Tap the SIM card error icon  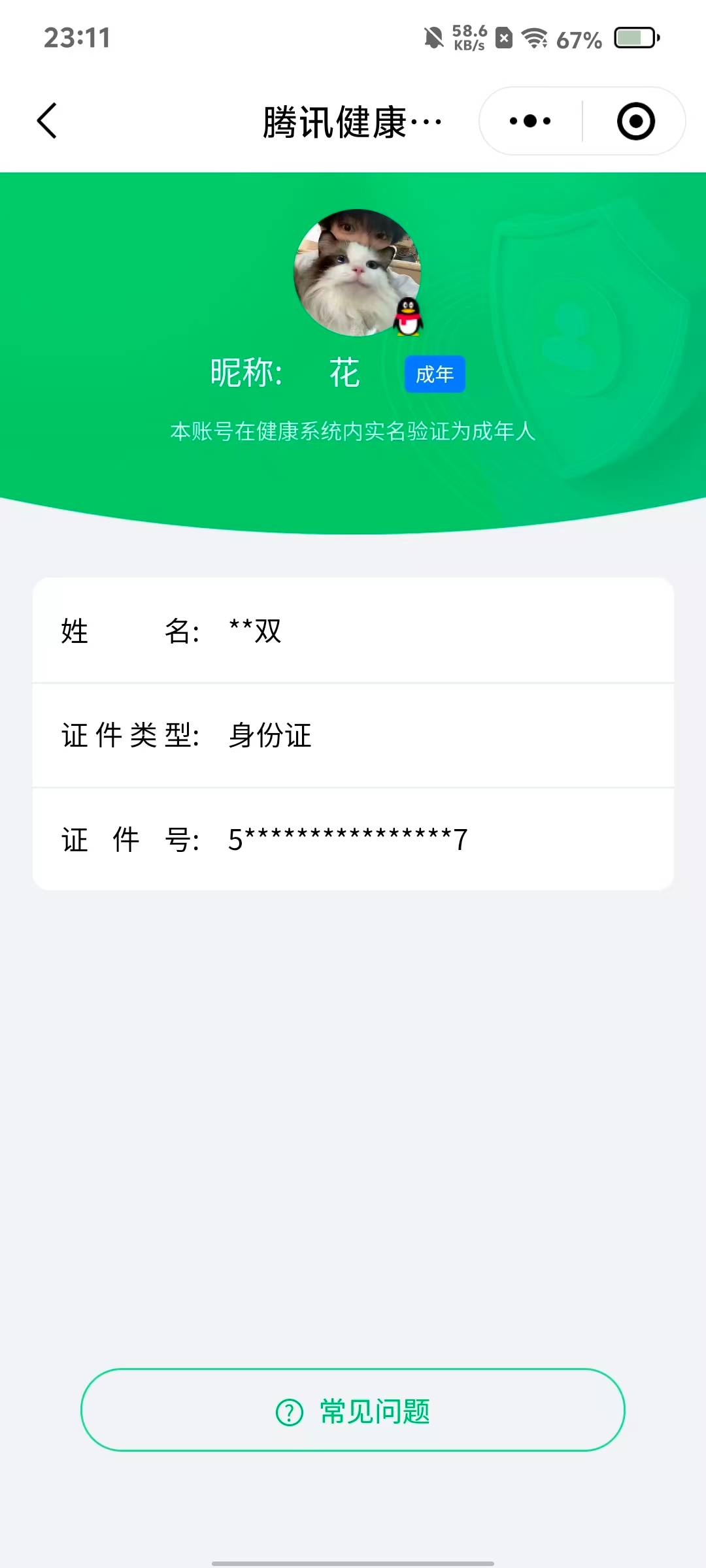[503, 38]
